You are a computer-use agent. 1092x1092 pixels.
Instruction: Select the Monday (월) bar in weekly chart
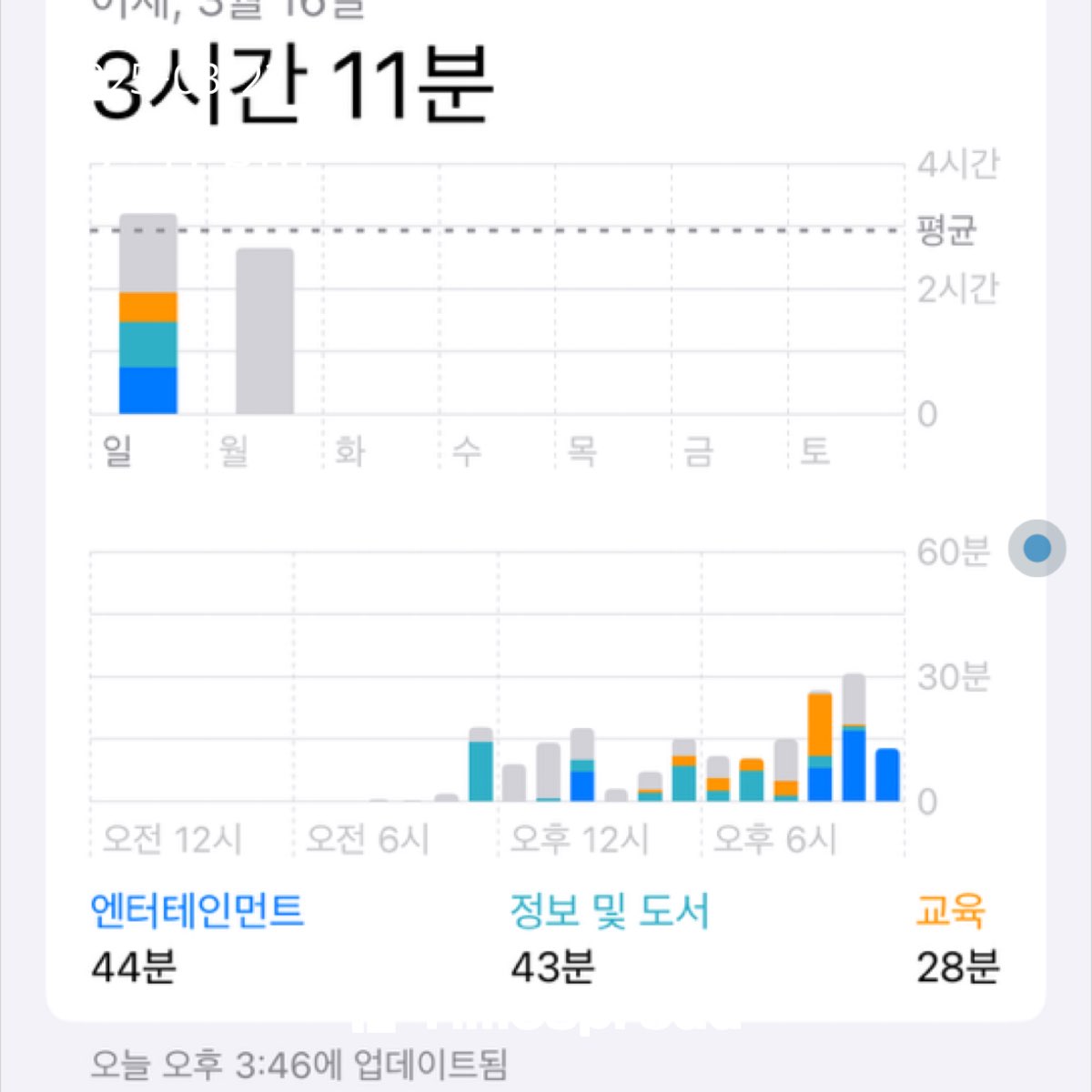pos(265,331)
